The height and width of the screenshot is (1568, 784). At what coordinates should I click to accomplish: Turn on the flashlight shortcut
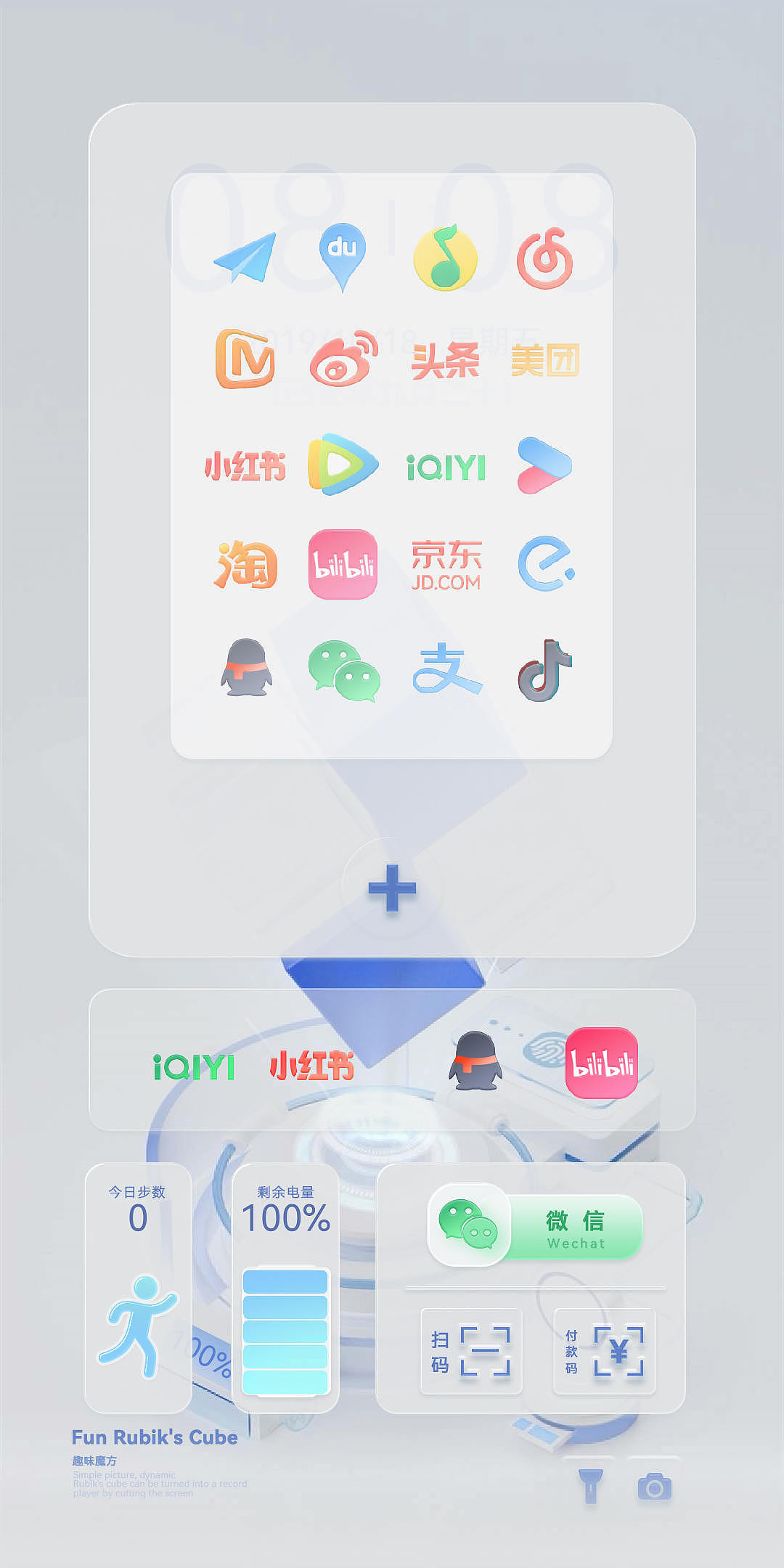click(x=590, y=1487)
